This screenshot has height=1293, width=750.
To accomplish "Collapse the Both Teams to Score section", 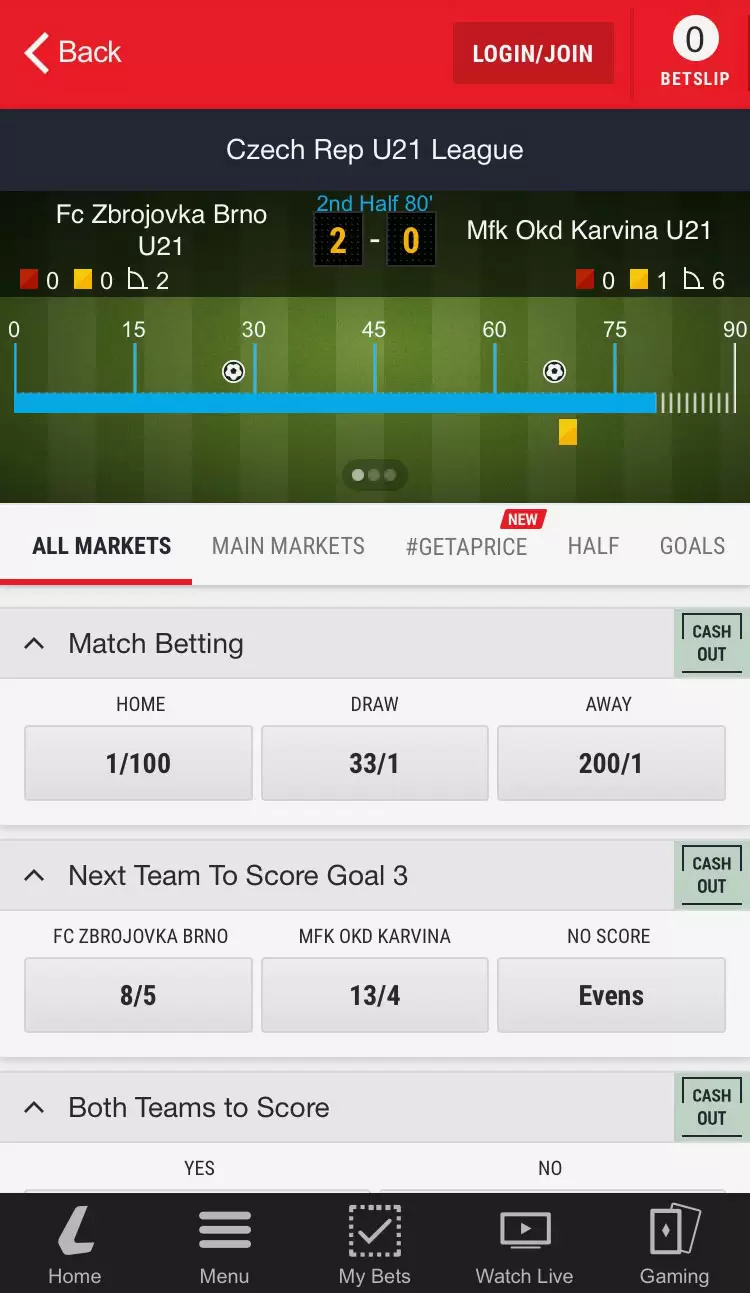I will point(34,1108).
